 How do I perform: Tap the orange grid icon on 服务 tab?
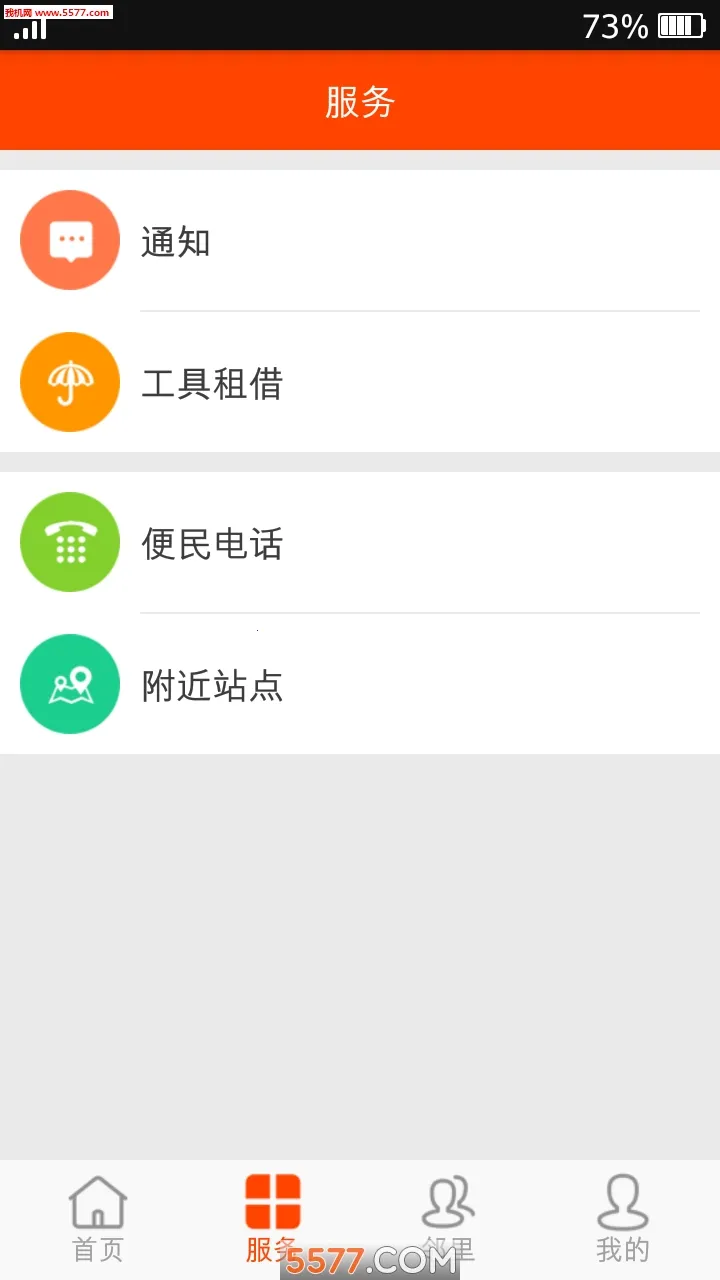[270, 1200]
